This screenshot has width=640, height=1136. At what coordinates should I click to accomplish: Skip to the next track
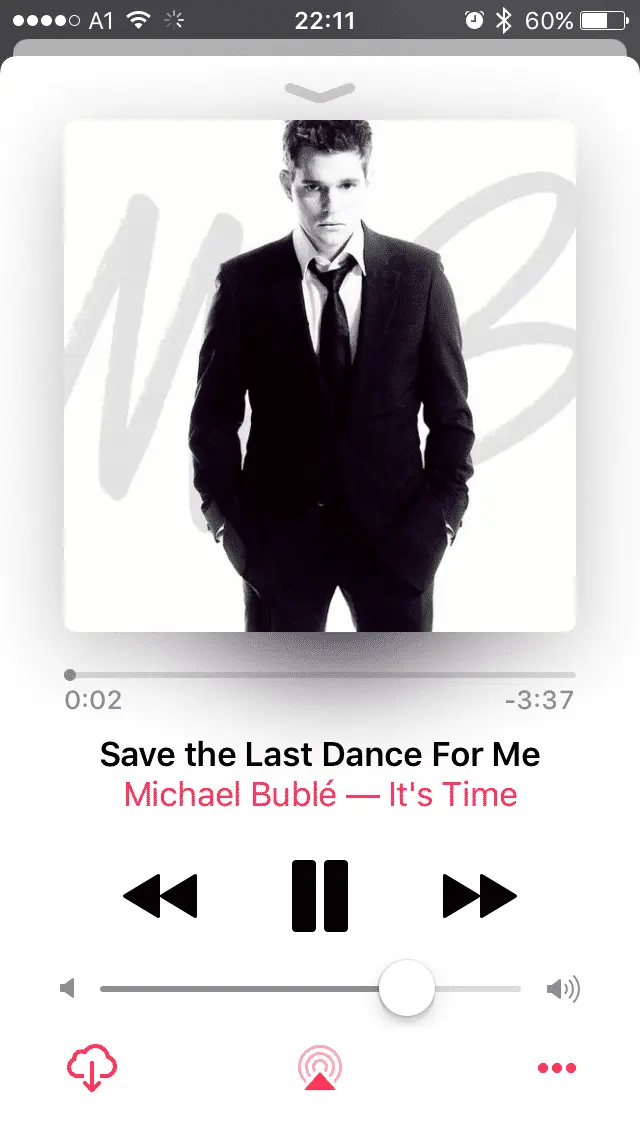pyautogui.click(x=479, y=895)
